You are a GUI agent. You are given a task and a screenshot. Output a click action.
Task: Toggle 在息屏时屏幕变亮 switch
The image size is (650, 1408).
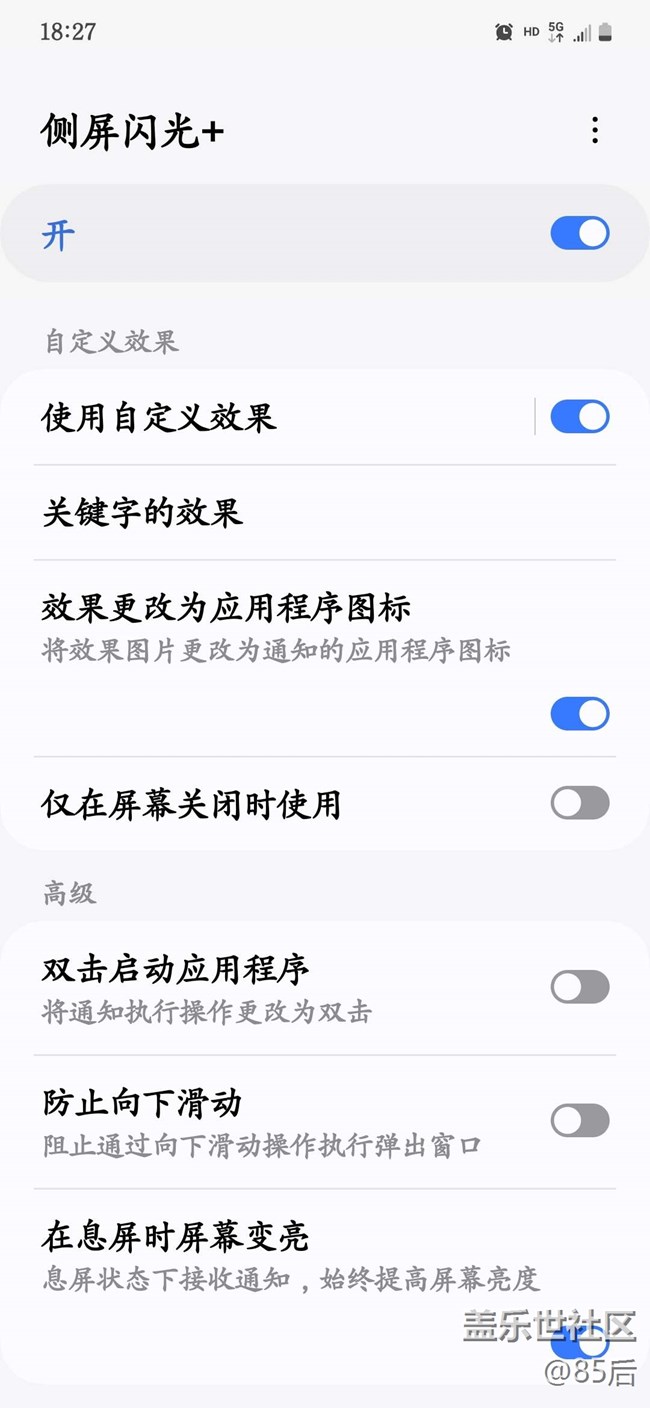click(580, 1343)
